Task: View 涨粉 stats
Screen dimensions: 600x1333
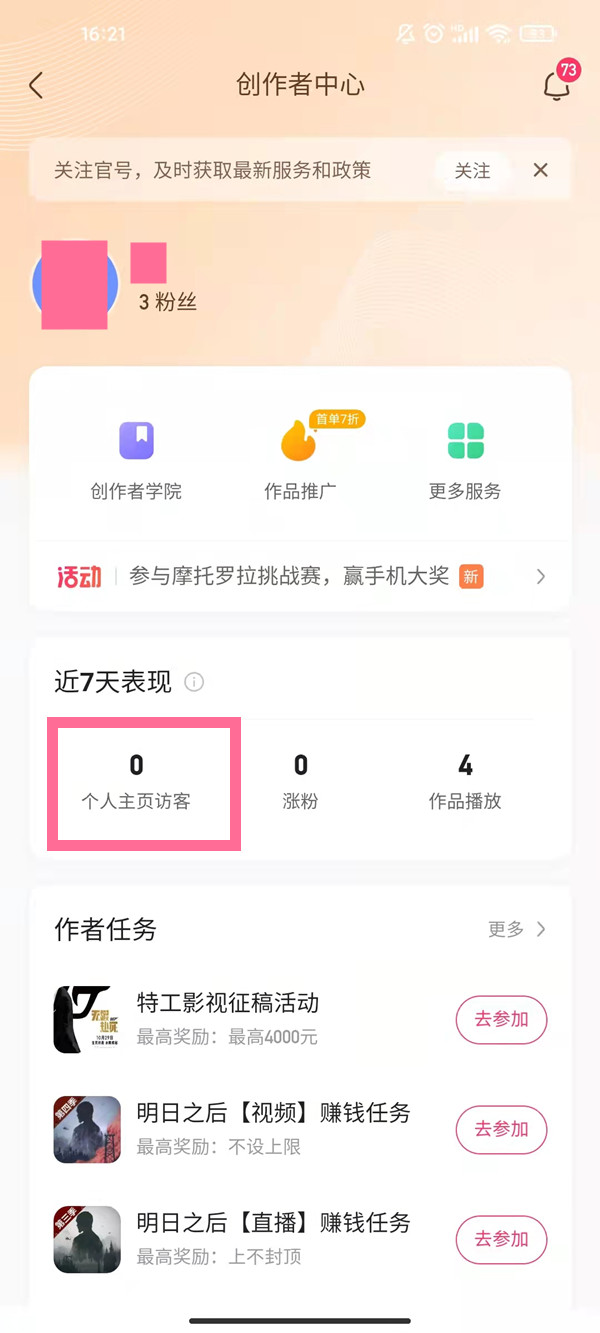Action: [x=300, y=782]
